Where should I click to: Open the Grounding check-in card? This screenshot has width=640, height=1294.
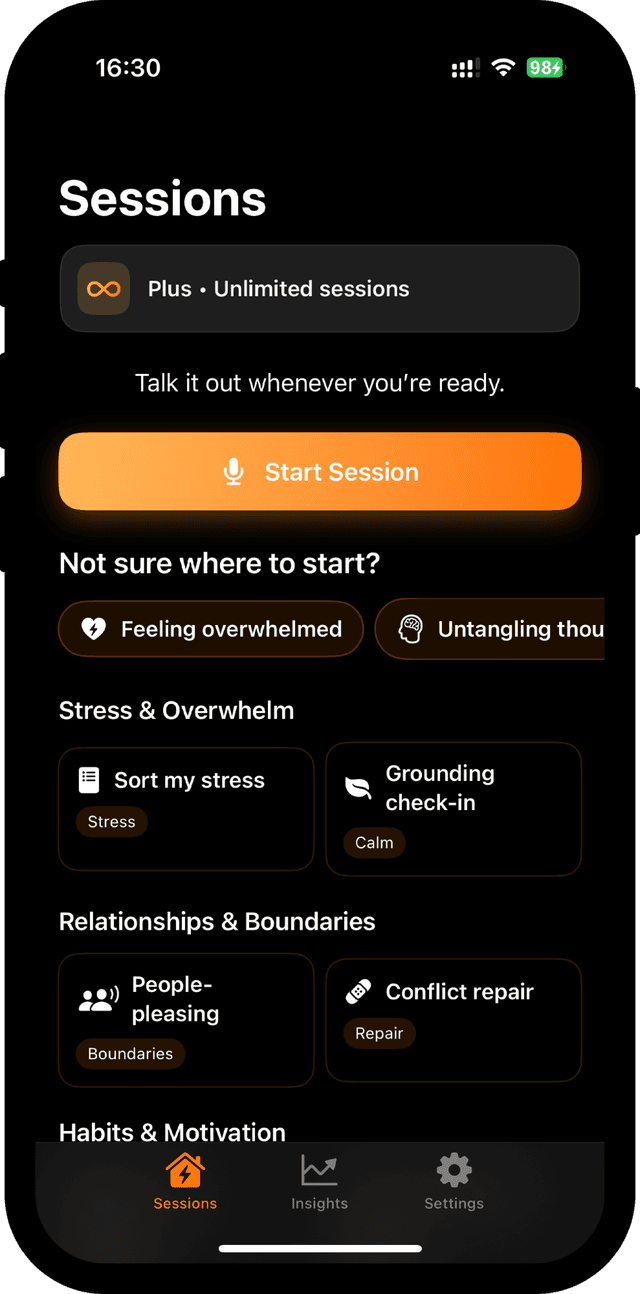pyautogui.click(x=454, y=808)
